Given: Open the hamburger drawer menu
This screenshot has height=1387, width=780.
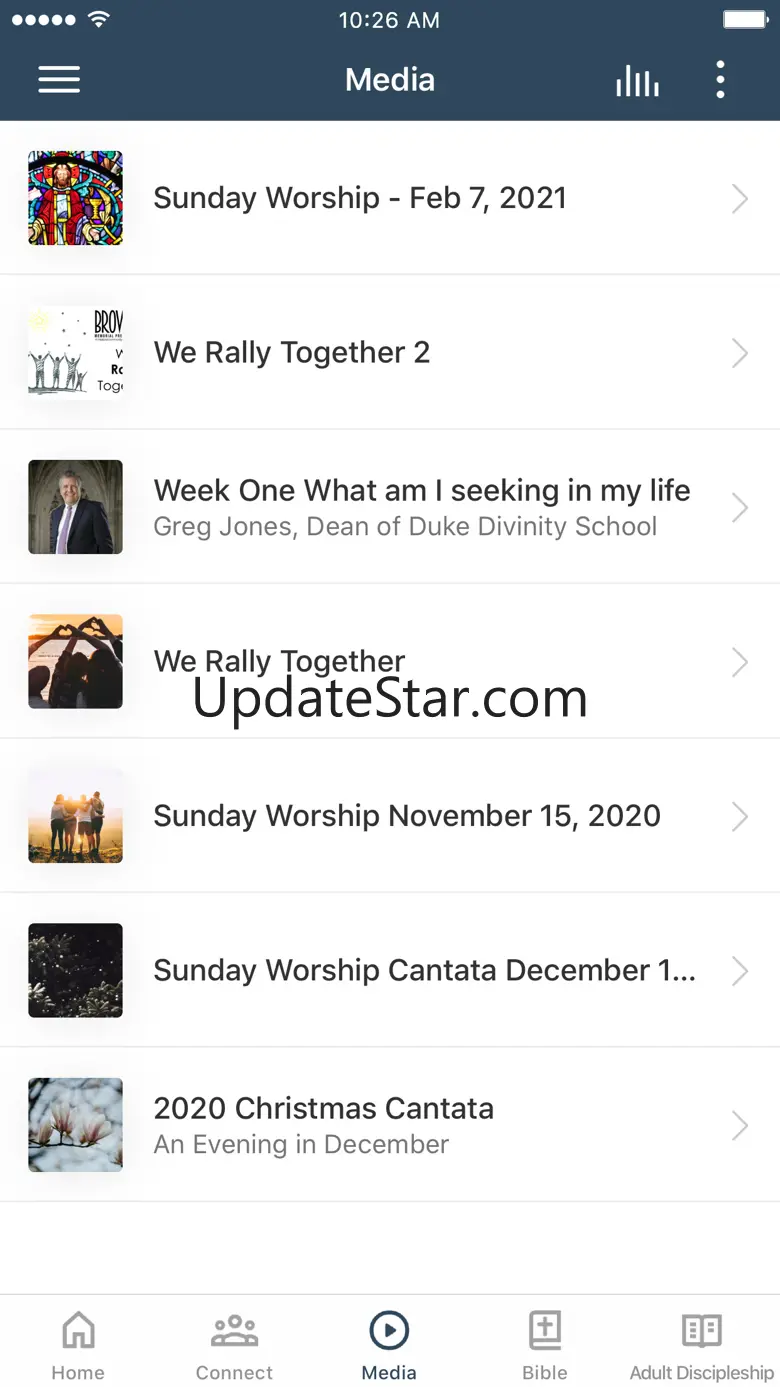Looking at the screenshot, I should pyautogui.click(x=59, y=80).
